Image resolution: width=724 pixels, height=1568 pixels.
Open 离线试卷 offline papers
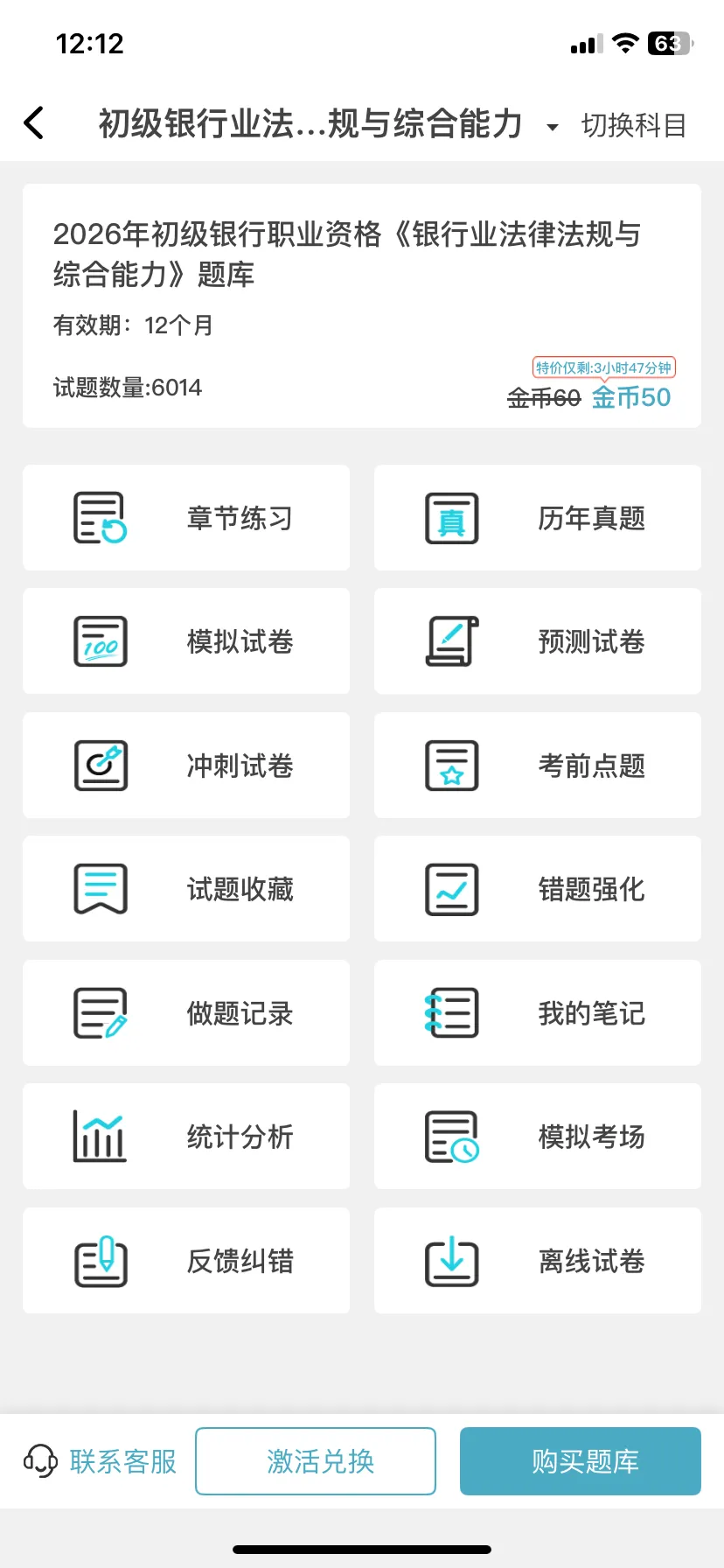pyautogui.click(x=538, y=1261)
